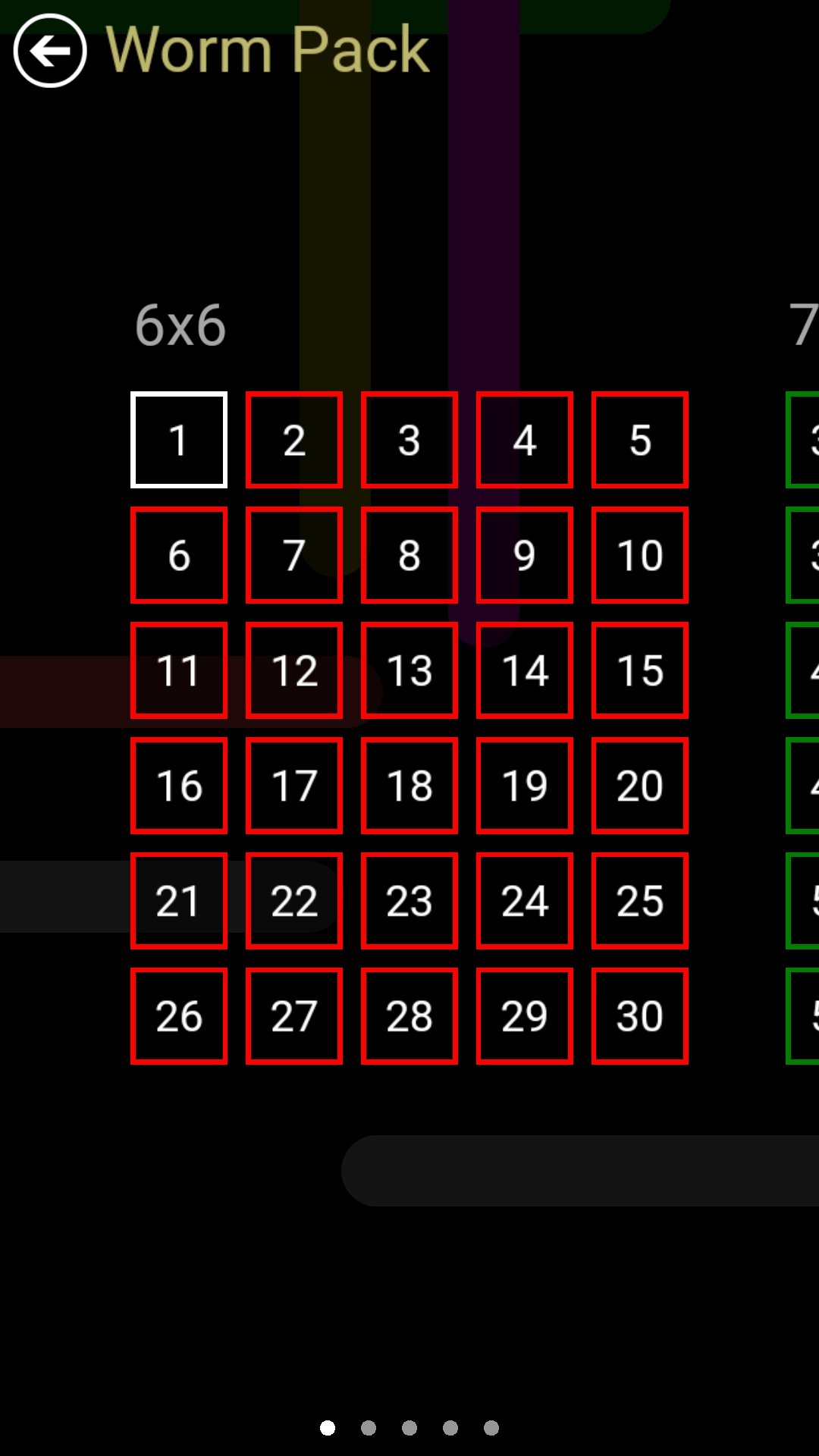
Task: Choose level 14
Action: point(525,670)
